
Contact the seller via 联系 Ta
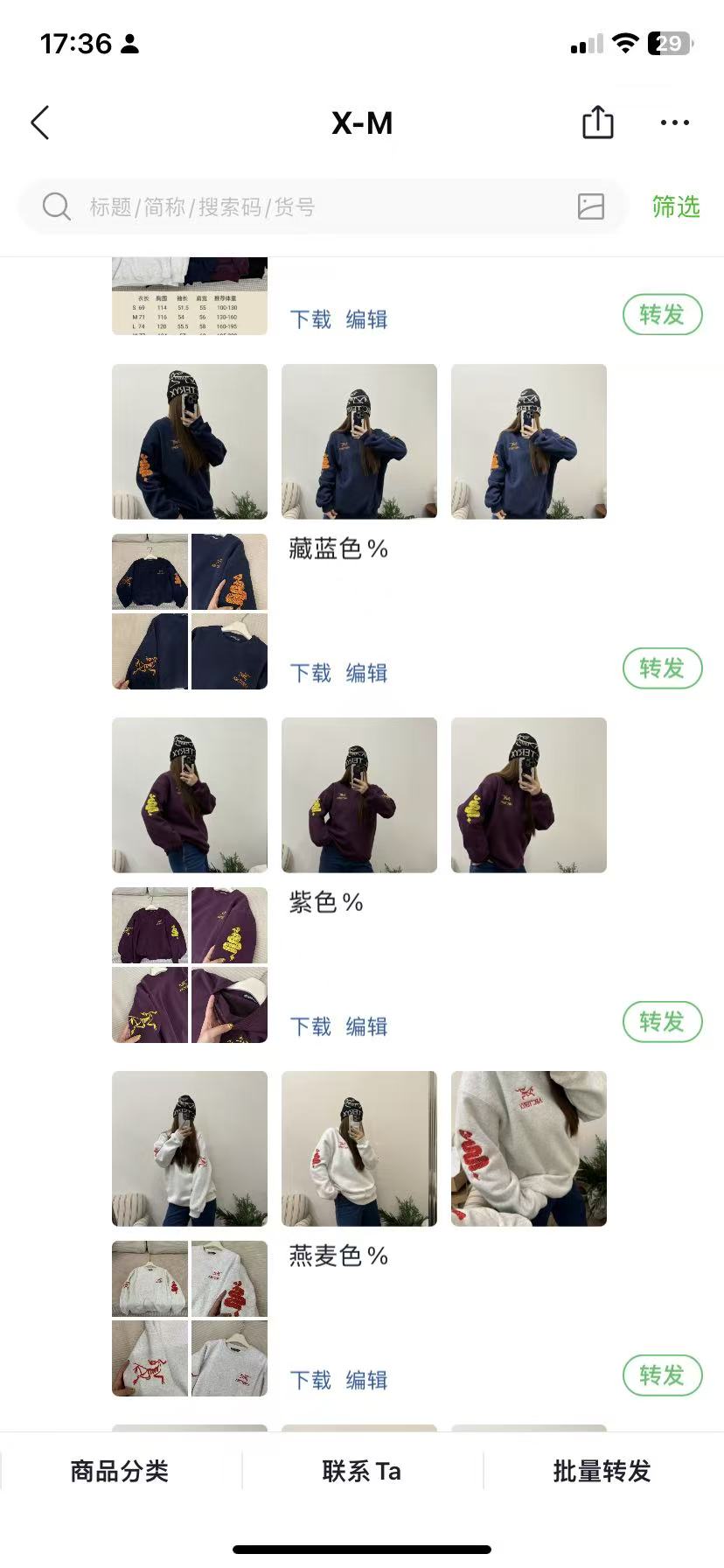(362, 1472)
